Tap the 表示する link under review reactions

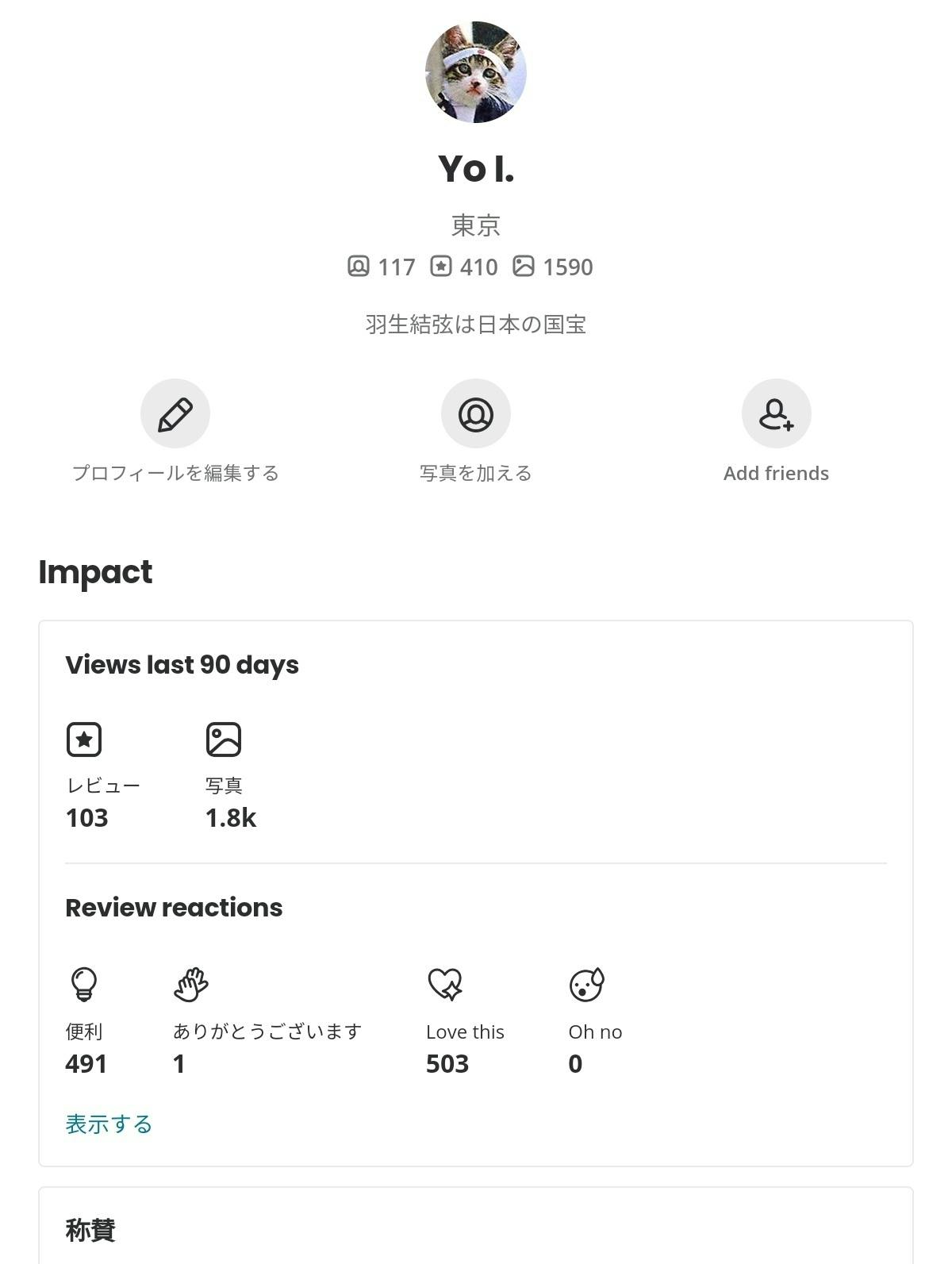[109, 1124]
